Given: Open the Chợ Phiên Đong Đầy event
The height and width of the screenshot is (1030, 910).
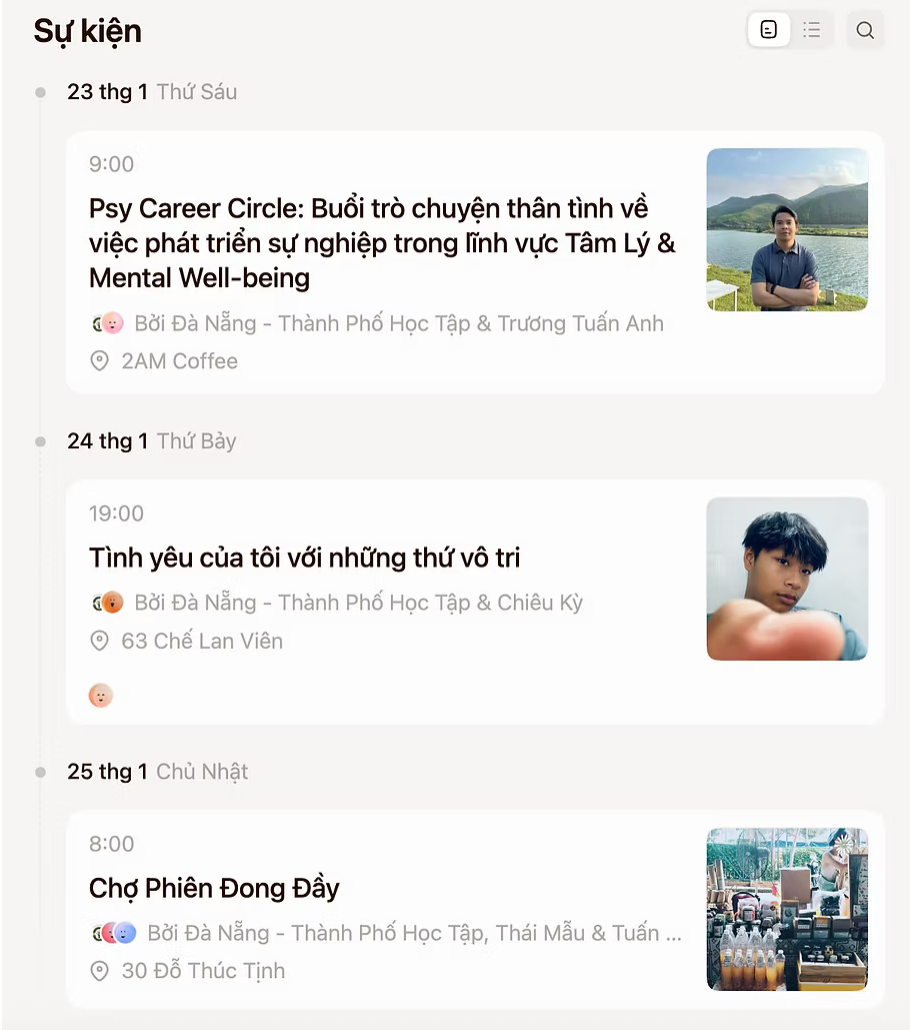Looking at the screenshot, I should pos(215,888).
